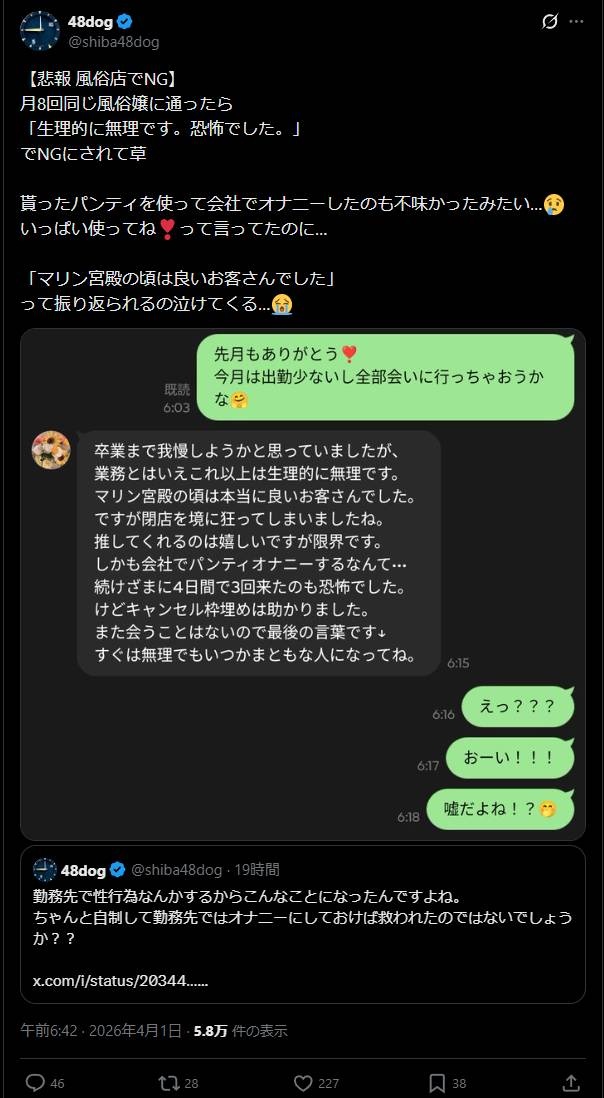Screen dimensions: 604x1098
Task: Repost this post
Action: (x=168, y=1082)
